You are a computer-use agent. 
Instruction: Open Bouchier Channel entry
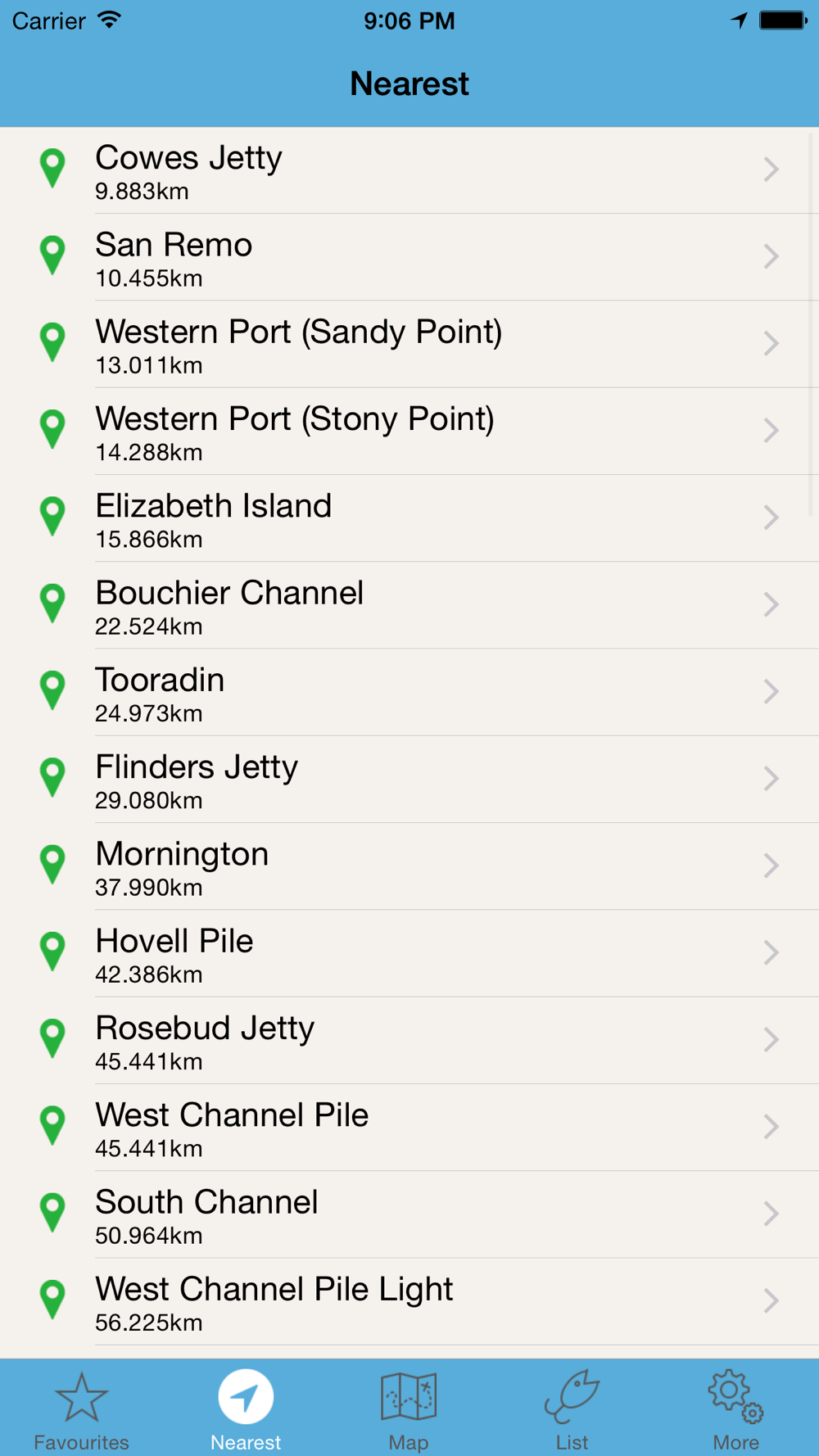coord(409,605)
